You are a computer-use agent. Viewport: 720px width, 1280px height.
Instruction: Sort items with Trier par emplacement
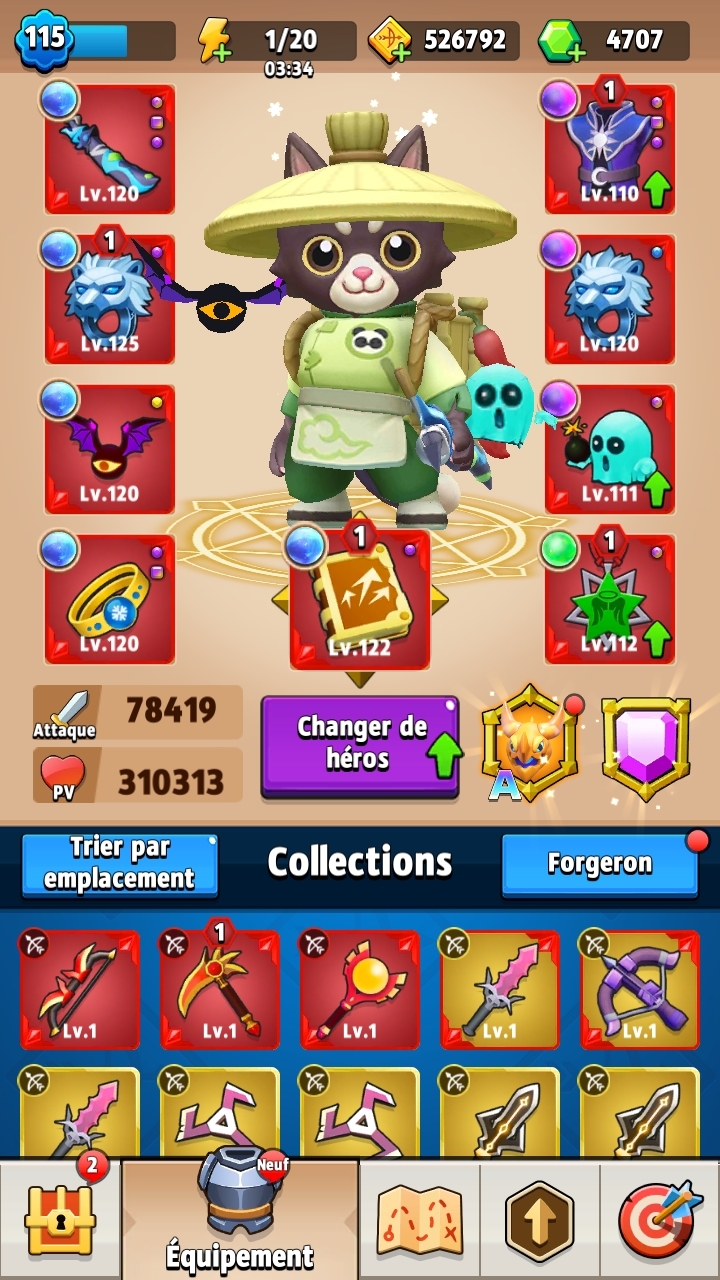click(119, 864)
